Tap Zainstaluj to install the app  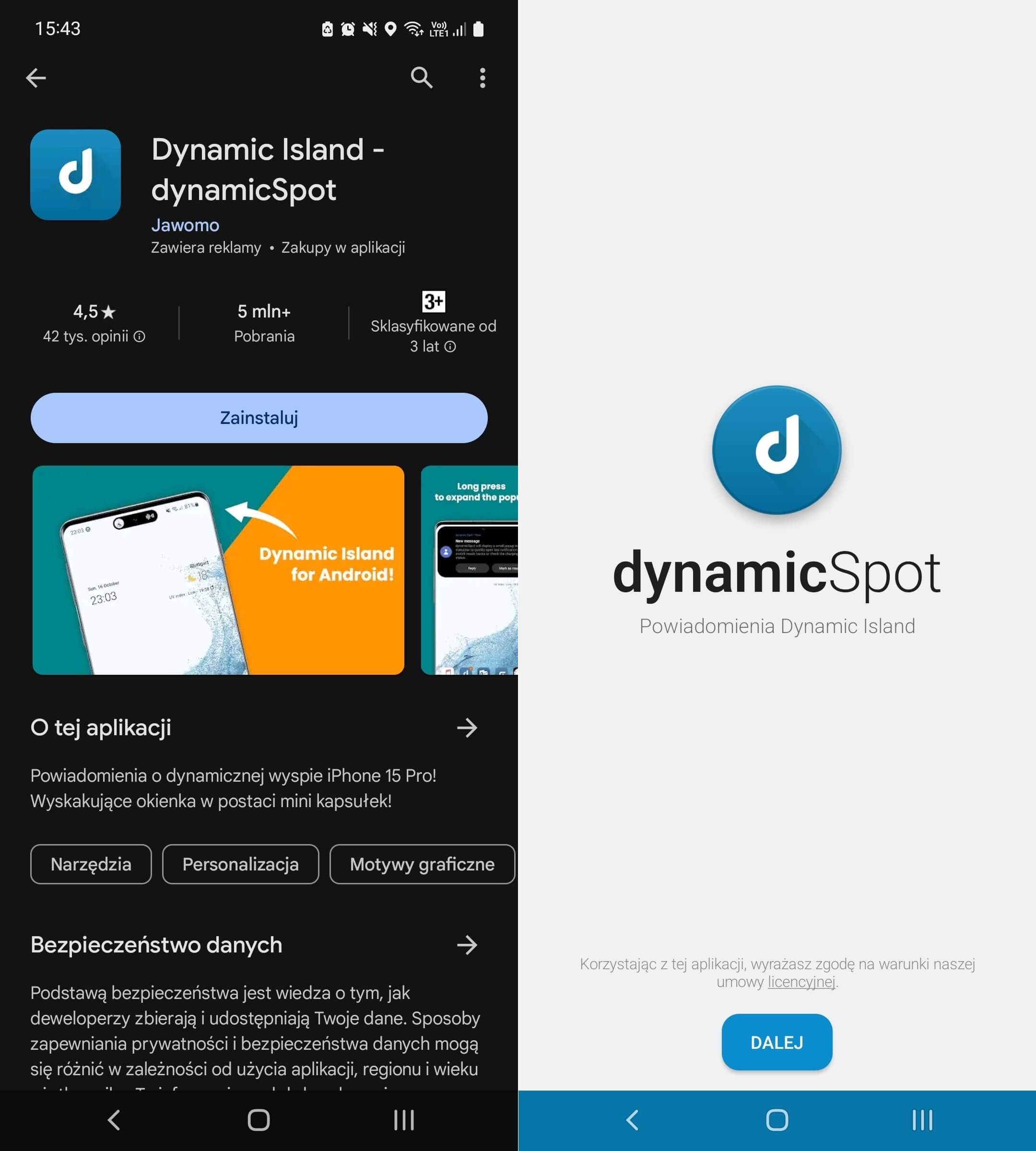coord(259,418)
